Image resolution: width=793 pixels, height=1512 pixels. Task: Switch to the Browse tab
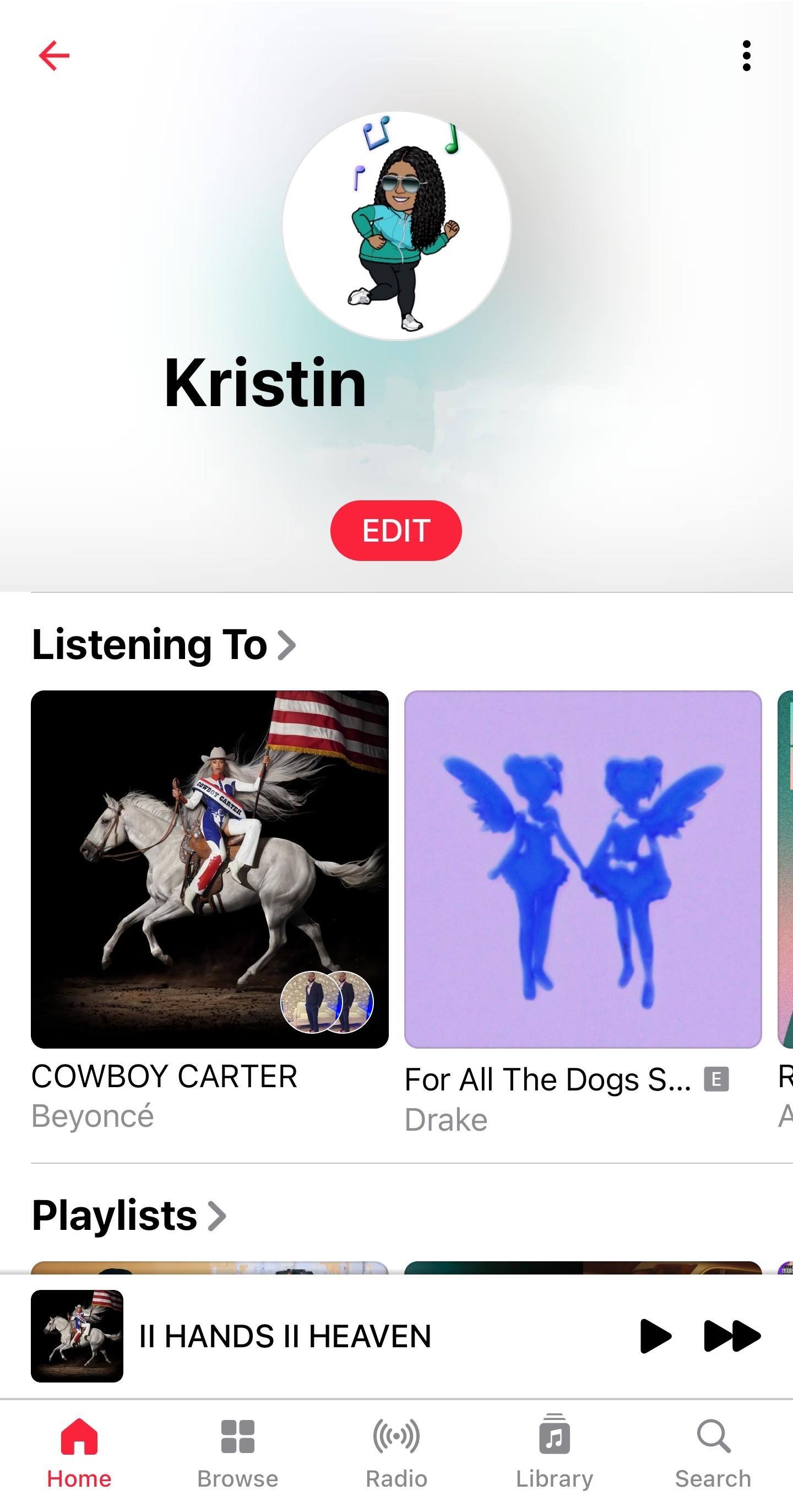(x=237, y=1452)
